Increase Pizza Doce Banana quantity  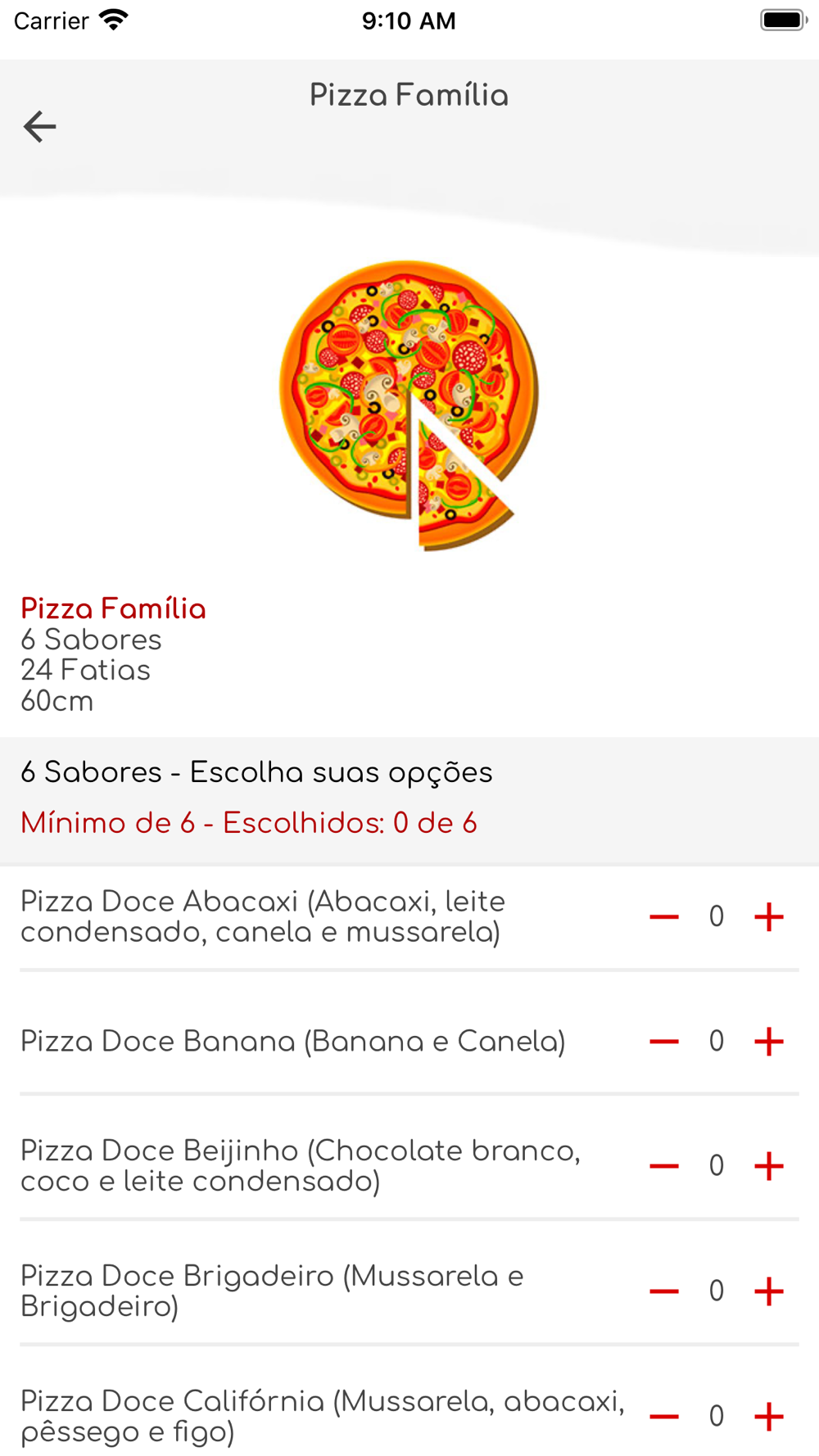pyautogui.click(x=769, y=1042)
